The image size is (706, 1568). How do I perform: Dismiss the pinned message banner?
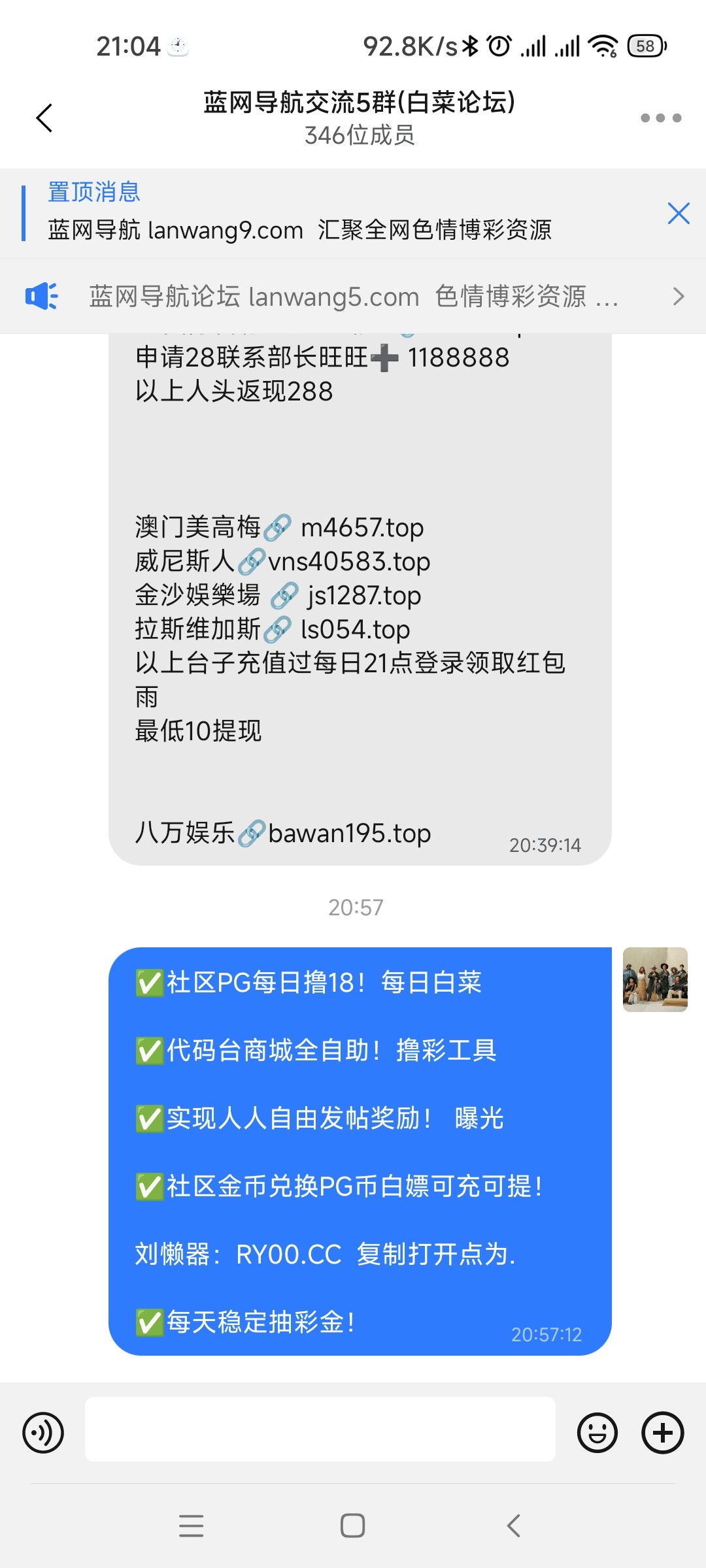[678, 214]
